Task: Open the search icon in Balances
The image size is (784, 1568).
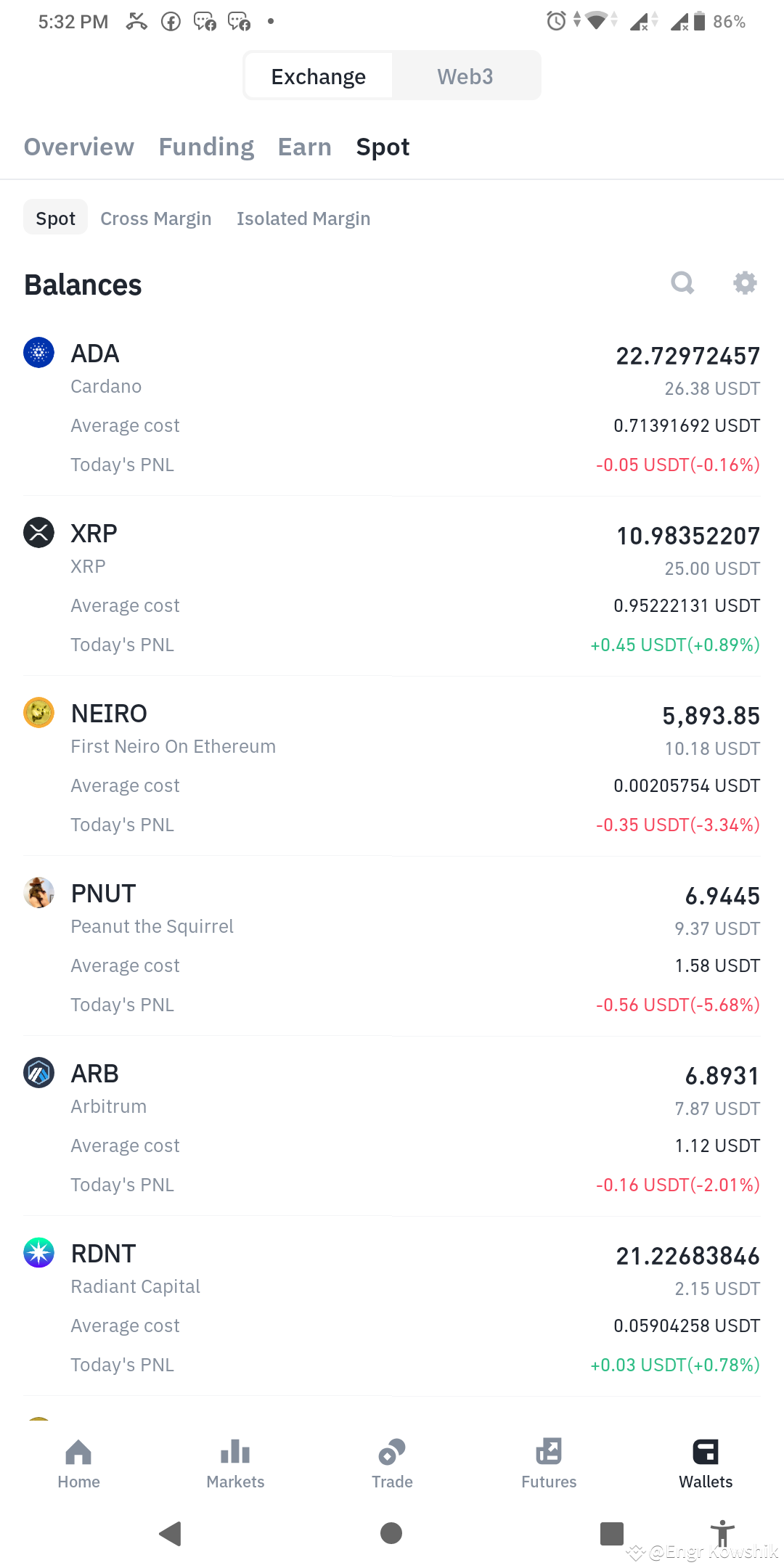Action: pyautogui.click(x=682, y=282)
